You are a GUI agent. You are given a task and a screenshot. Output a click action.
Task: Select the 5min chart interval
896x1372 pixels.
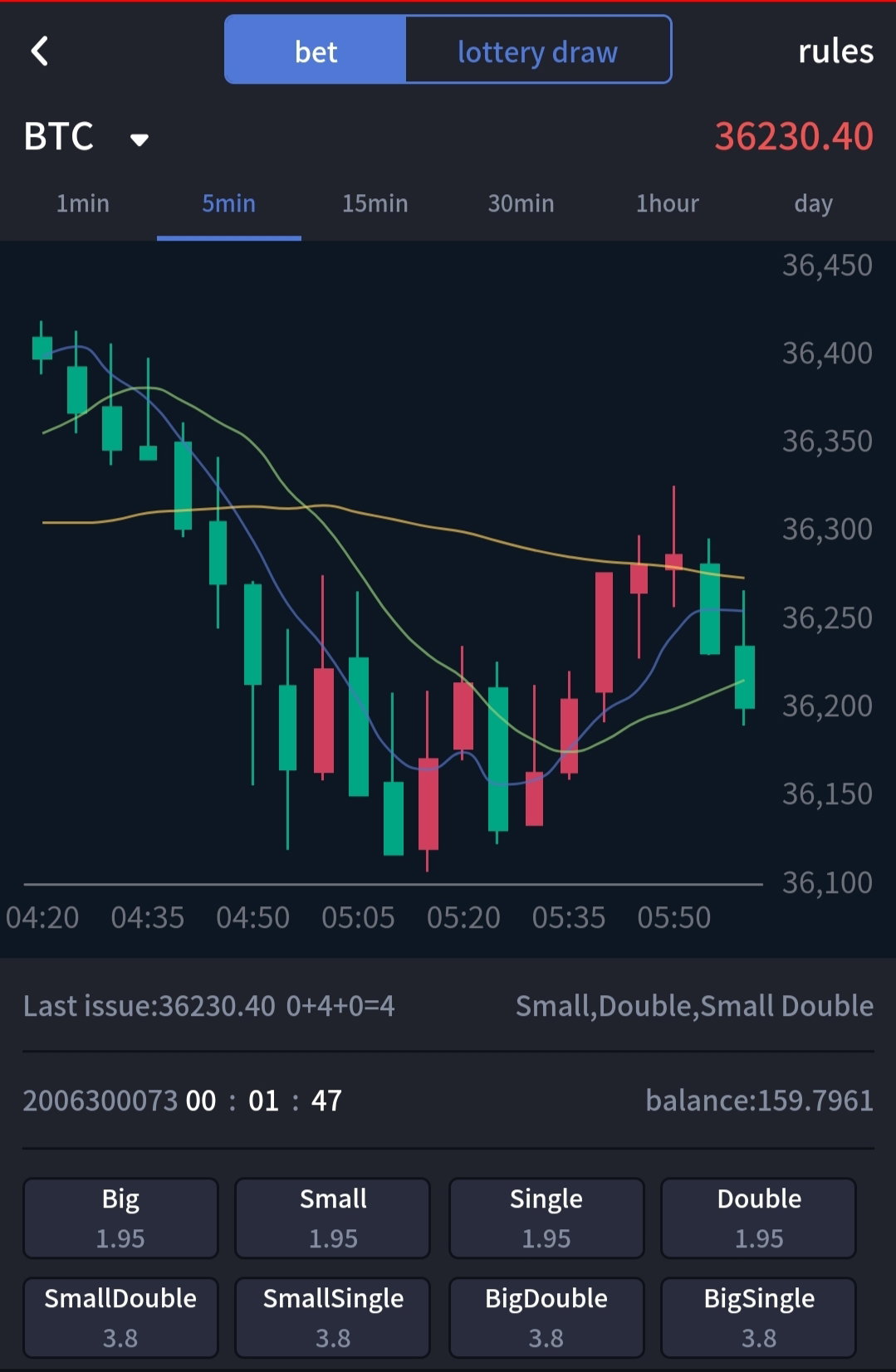(x=229, y=203)
